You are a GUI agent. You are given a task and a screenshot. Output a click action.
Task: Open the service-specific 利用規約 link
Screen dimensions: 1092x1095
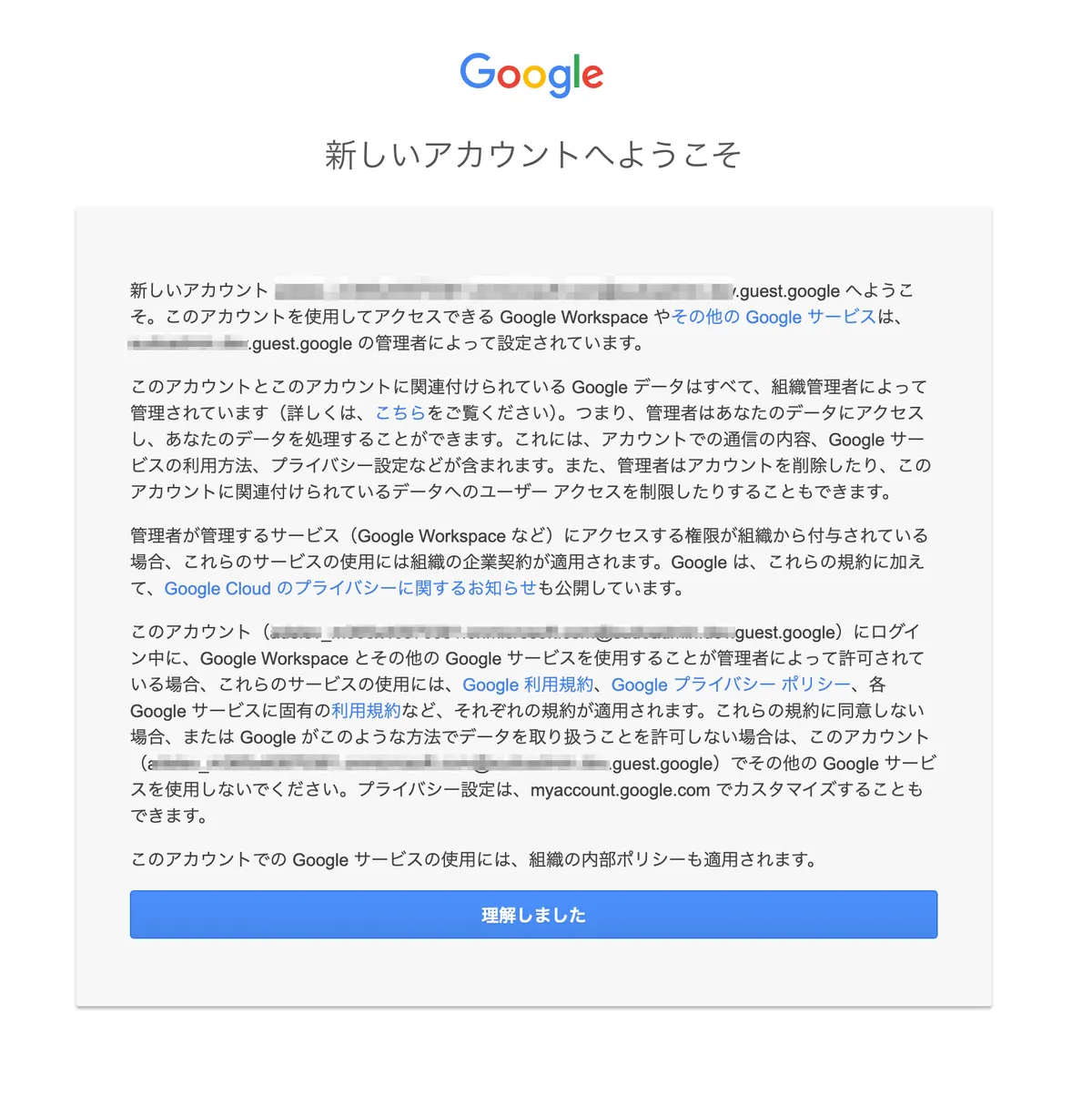click(366, 711)
